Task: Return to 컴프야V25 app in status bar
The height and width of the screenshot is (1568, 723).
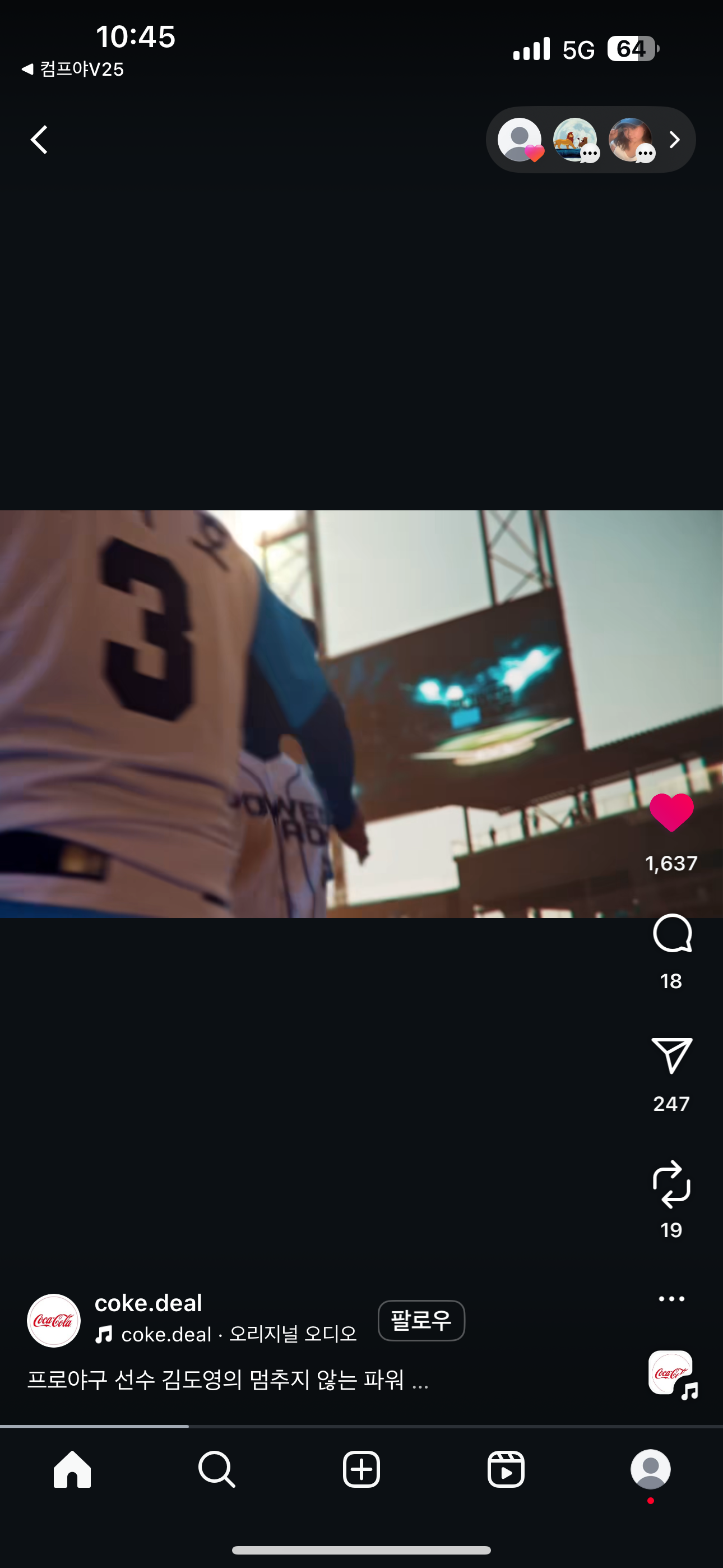Action: click(73, 70)
